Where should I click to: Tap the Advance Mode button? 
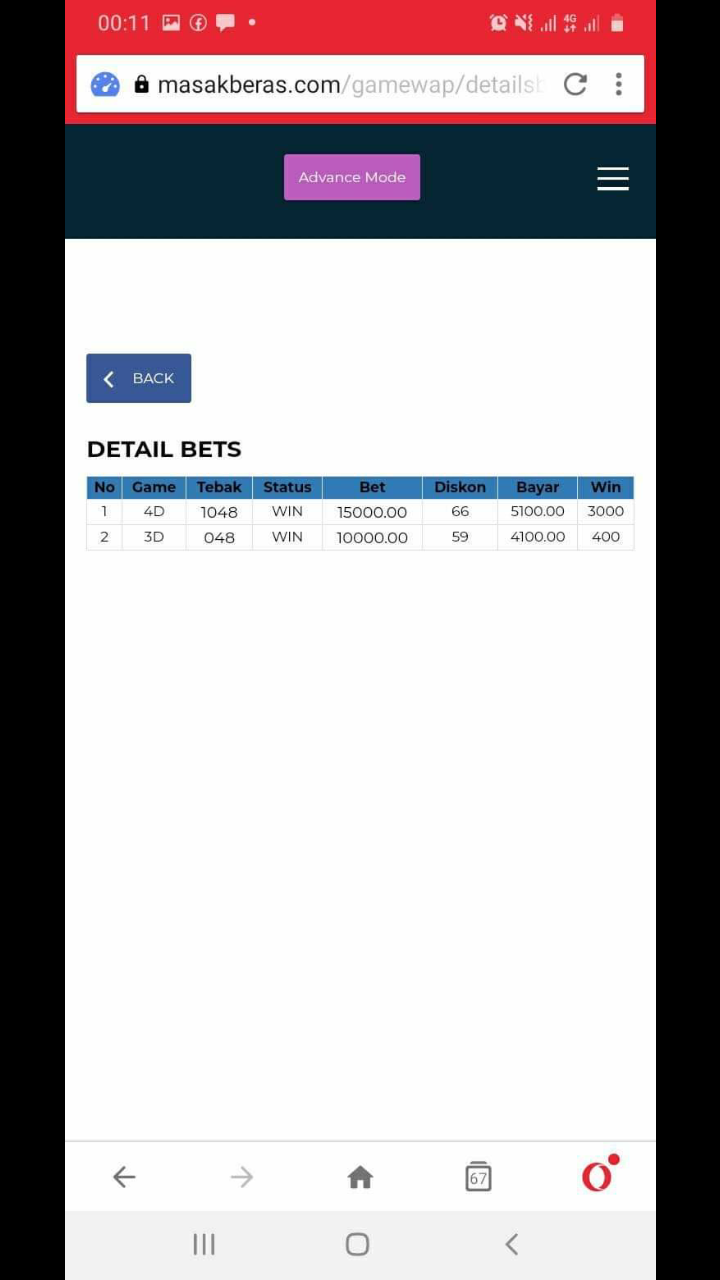click(352, 177)
